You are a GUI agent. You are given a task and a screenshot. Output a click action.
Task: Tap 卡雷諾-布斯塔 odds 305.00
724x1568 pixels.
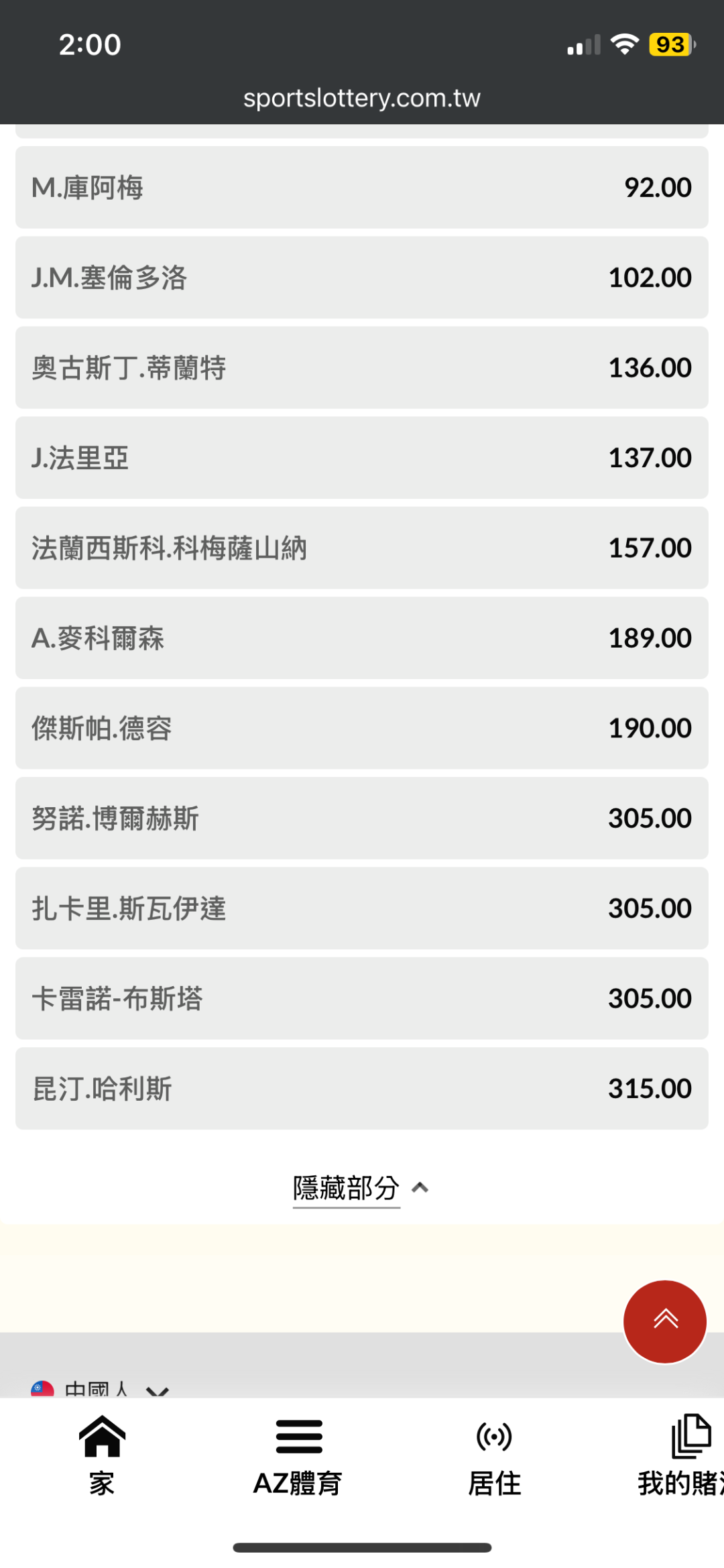[362, 999]
